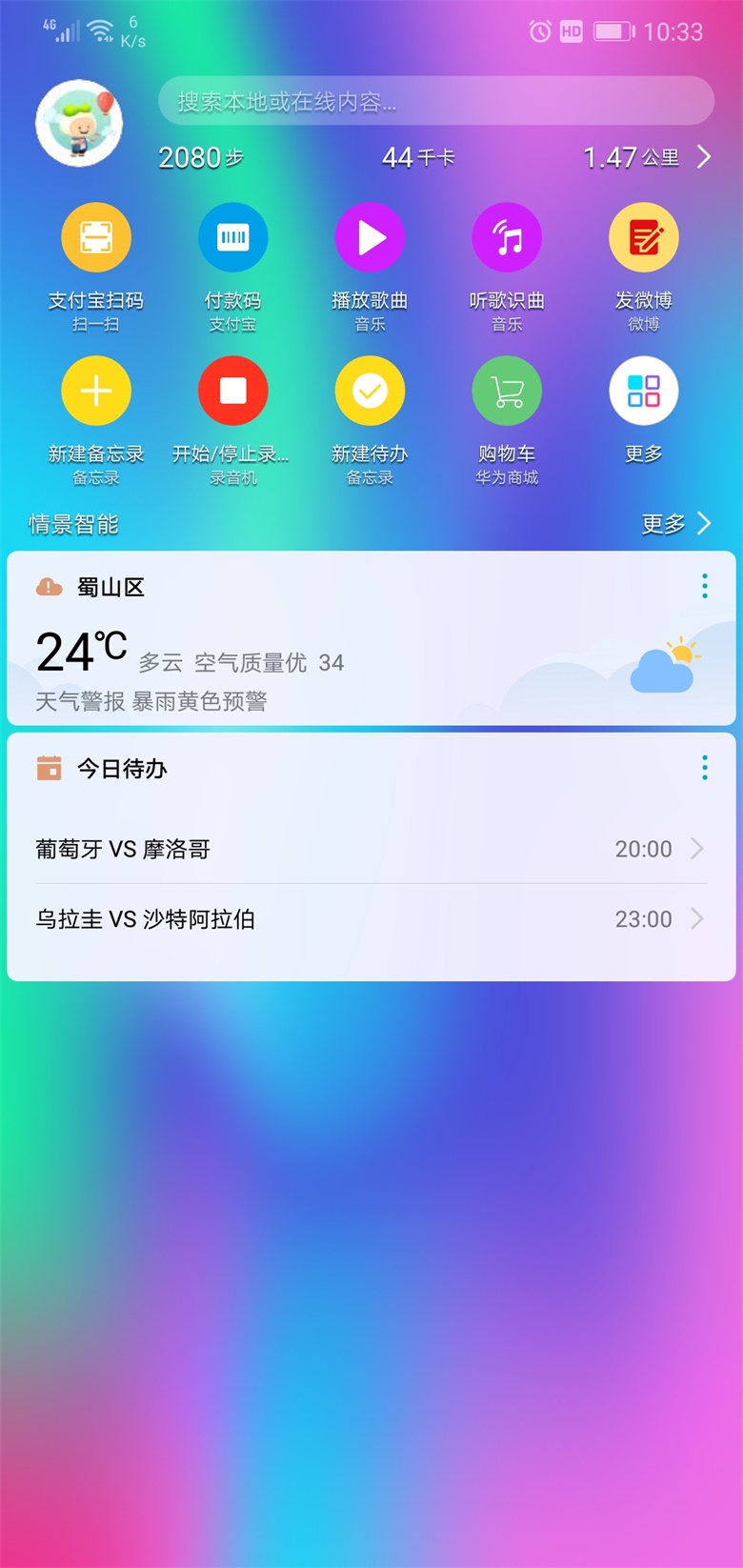This screenshot has height=1568, width=743.
Task: Create a new memo via 新建备忘录 icon
Action: (95, 391)
